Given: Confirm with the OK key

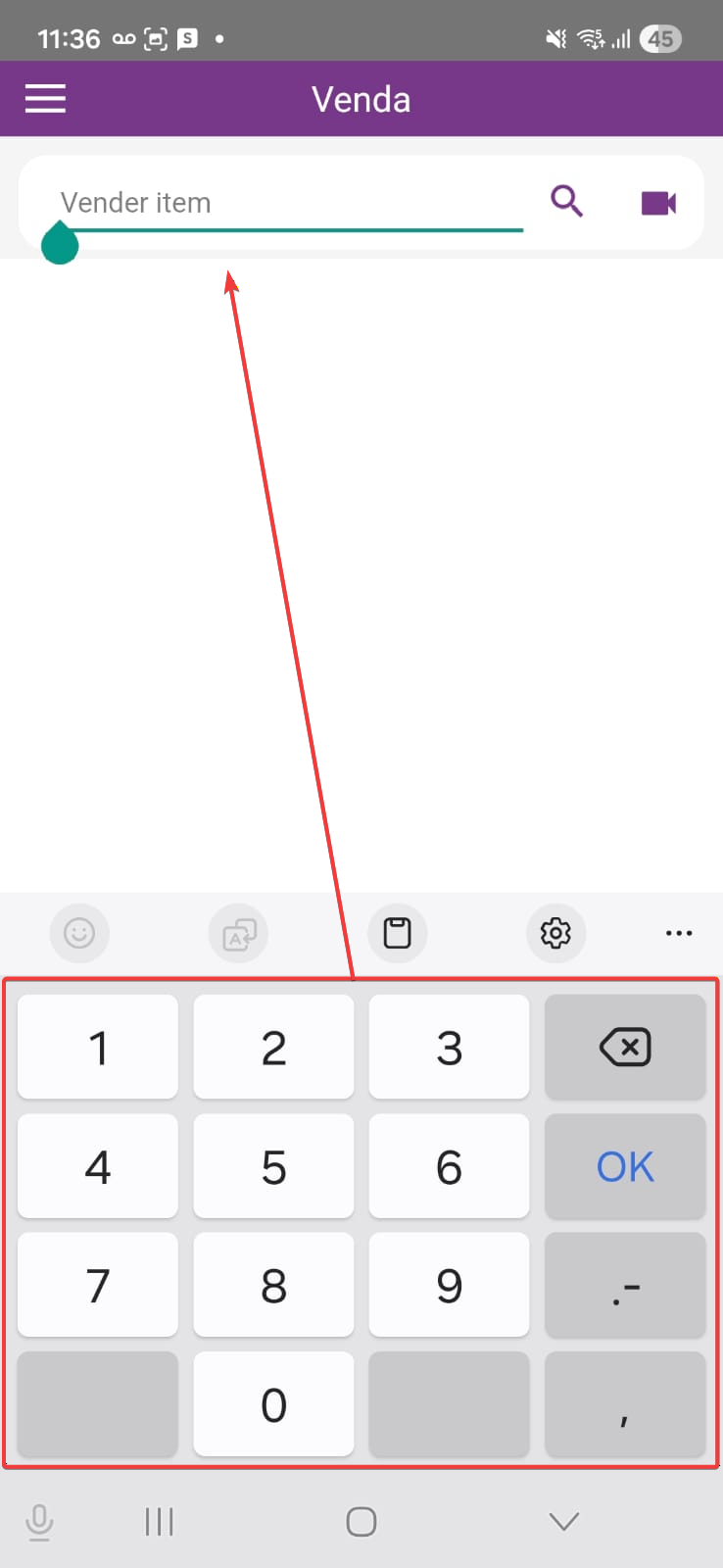Looking at the screenshot, I should click(x=625, y=1167).
